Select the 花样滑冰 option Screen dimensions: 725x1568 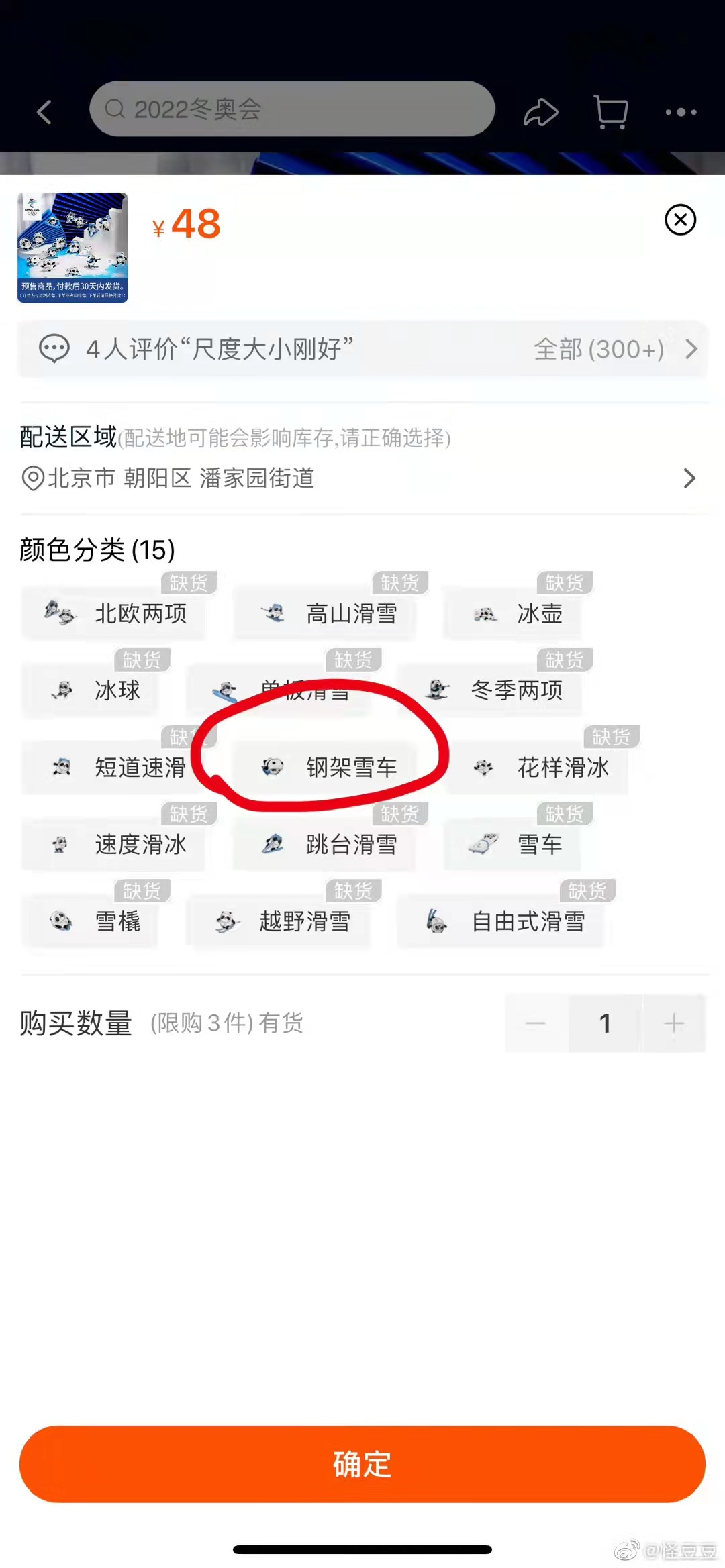537,767
